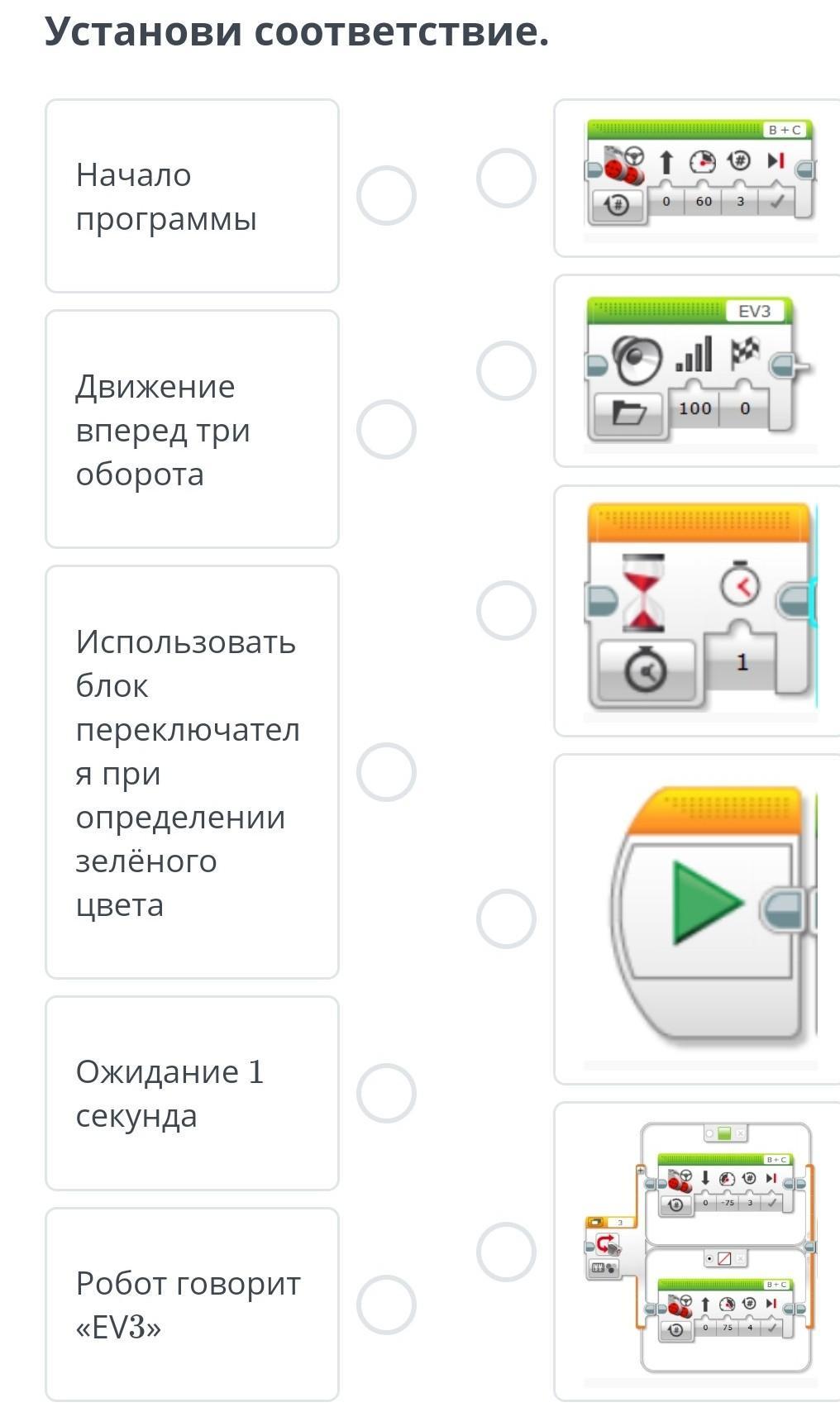
Task: Choose the circle by the hourglass wait block image
Action: (506, 611)
